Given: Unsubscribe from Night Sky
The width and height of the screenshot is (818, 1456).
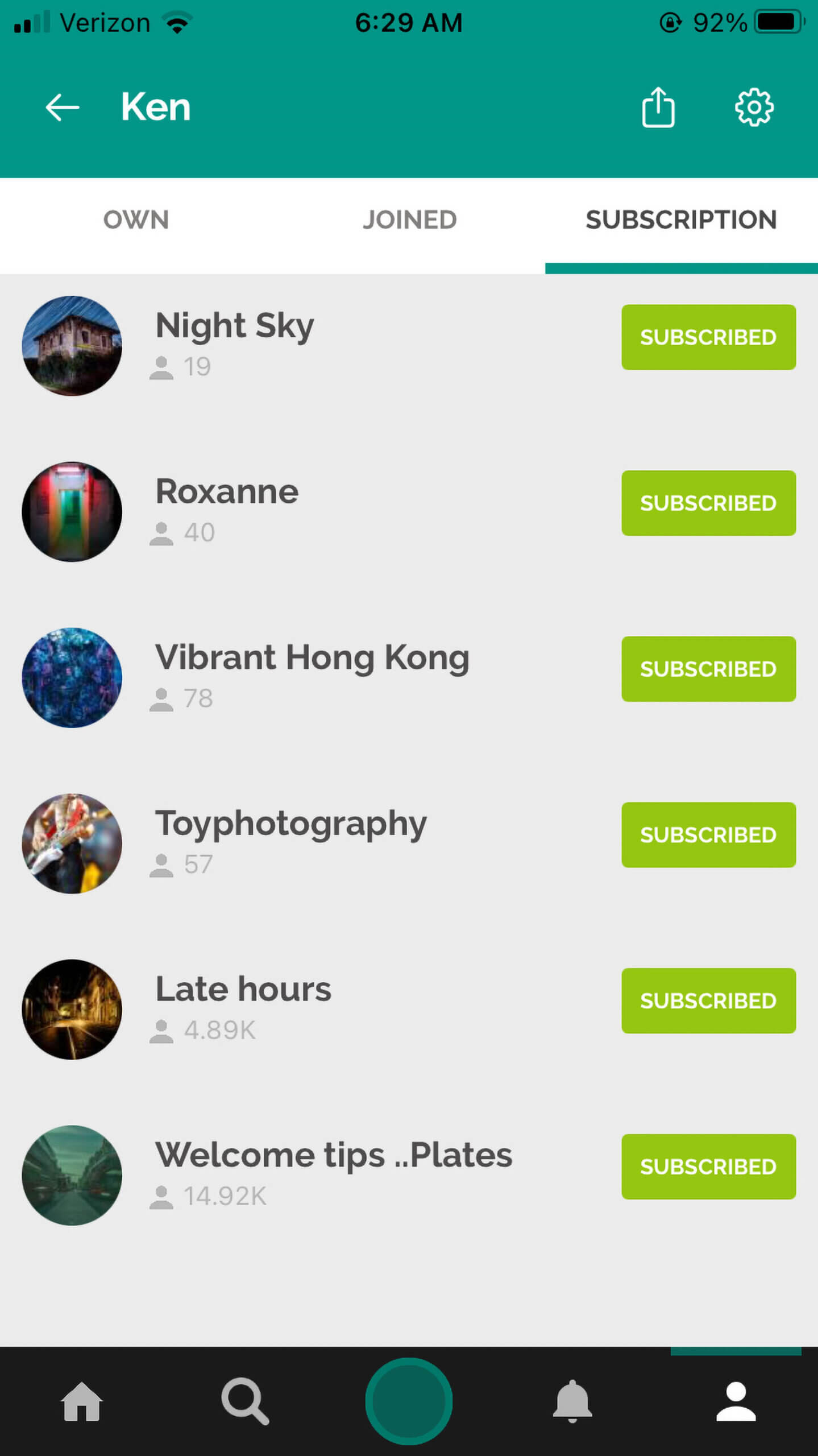Looking at the screenshot, I should (x=708, y=337).
